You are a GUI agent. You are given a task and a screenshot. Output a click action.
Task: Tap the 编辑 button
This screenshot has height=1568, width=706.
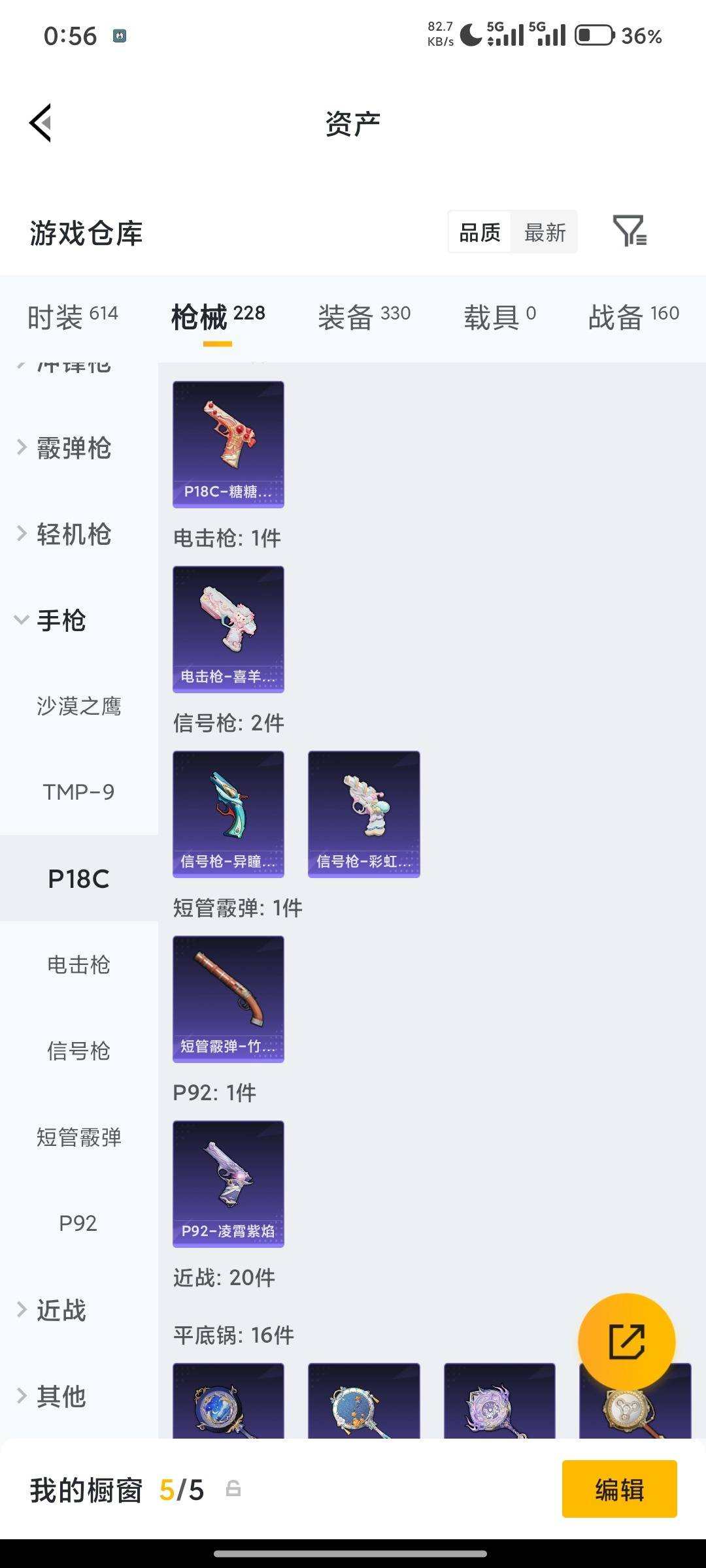point(620,1490)
